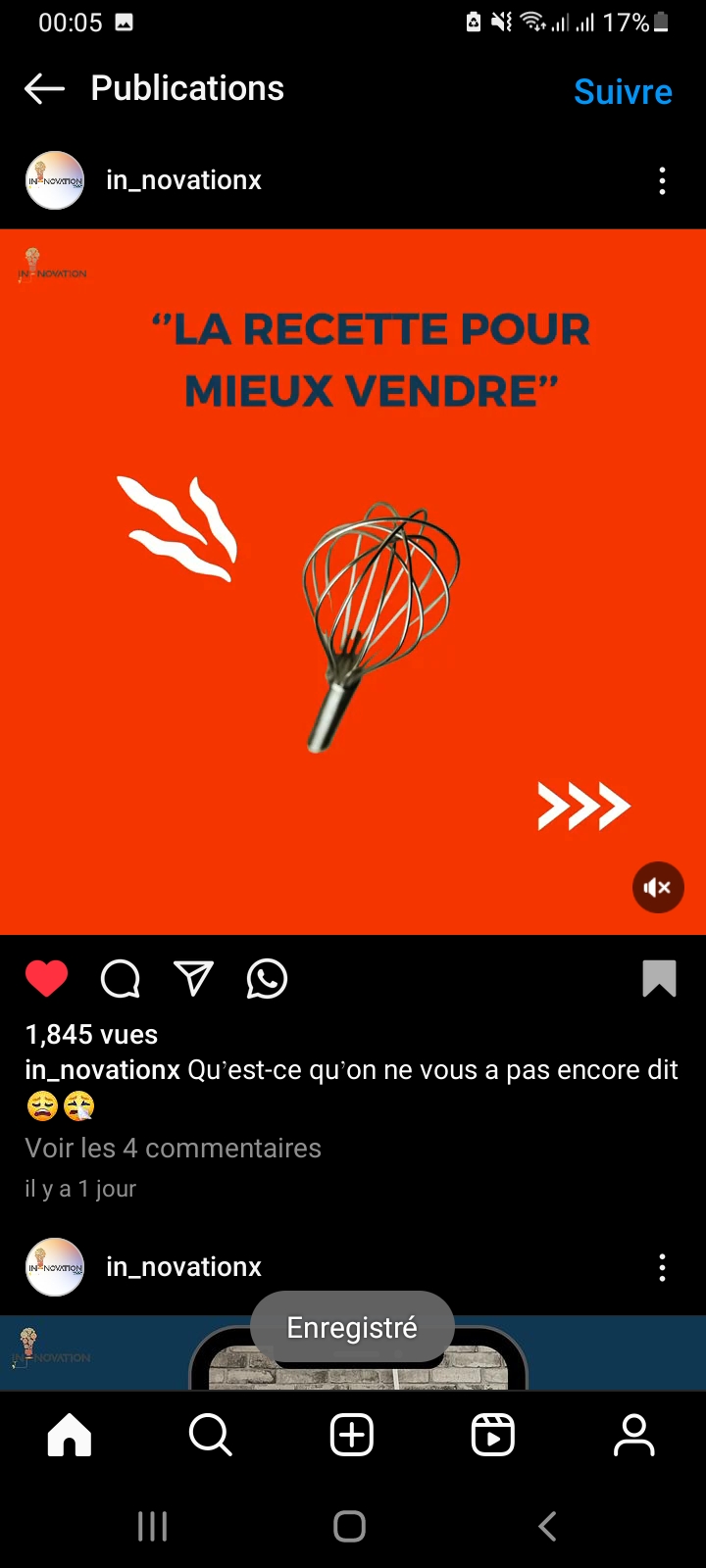The image size is (706, 1568).
Task: Open the comment bubble icon
Action: 121,978
